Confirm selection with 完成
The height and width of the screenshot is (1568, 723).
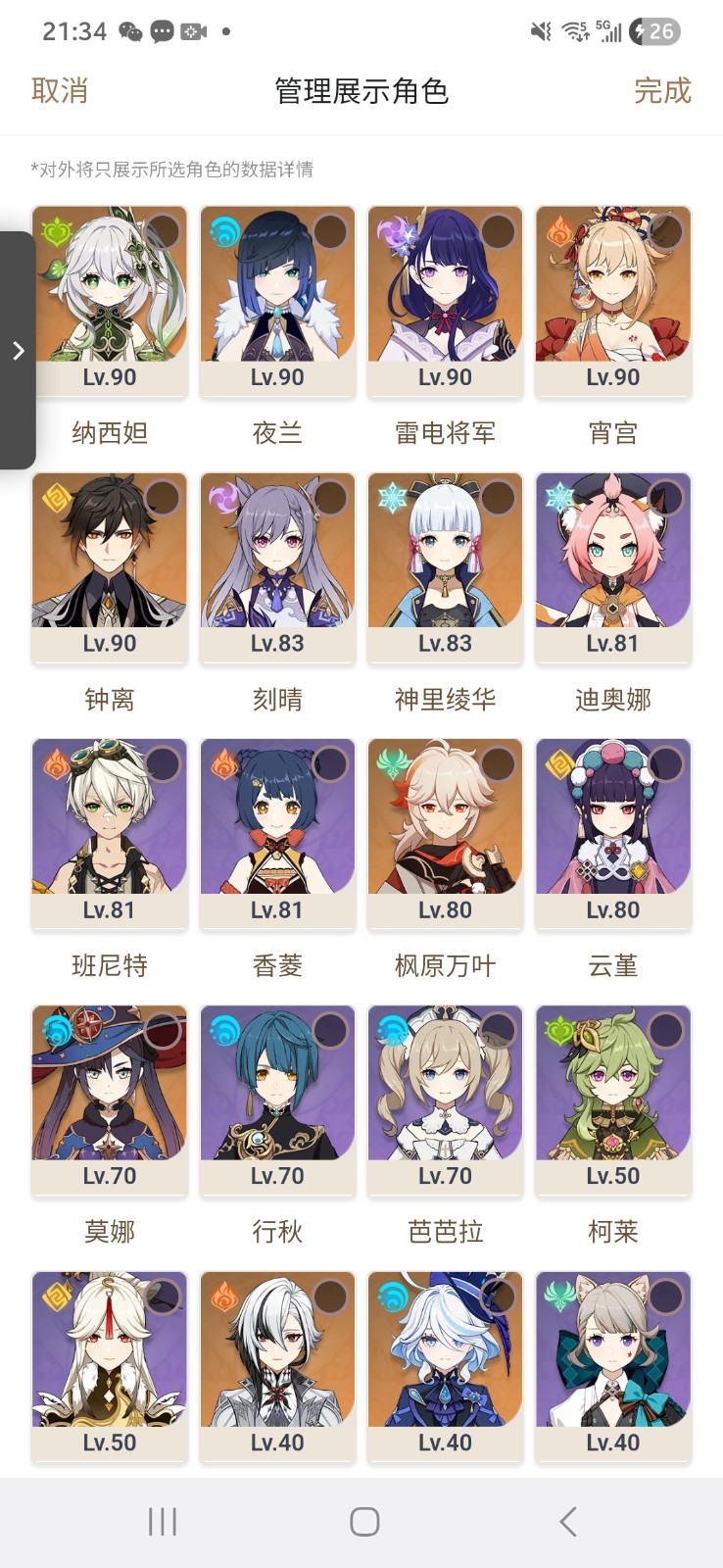[662, 91]
